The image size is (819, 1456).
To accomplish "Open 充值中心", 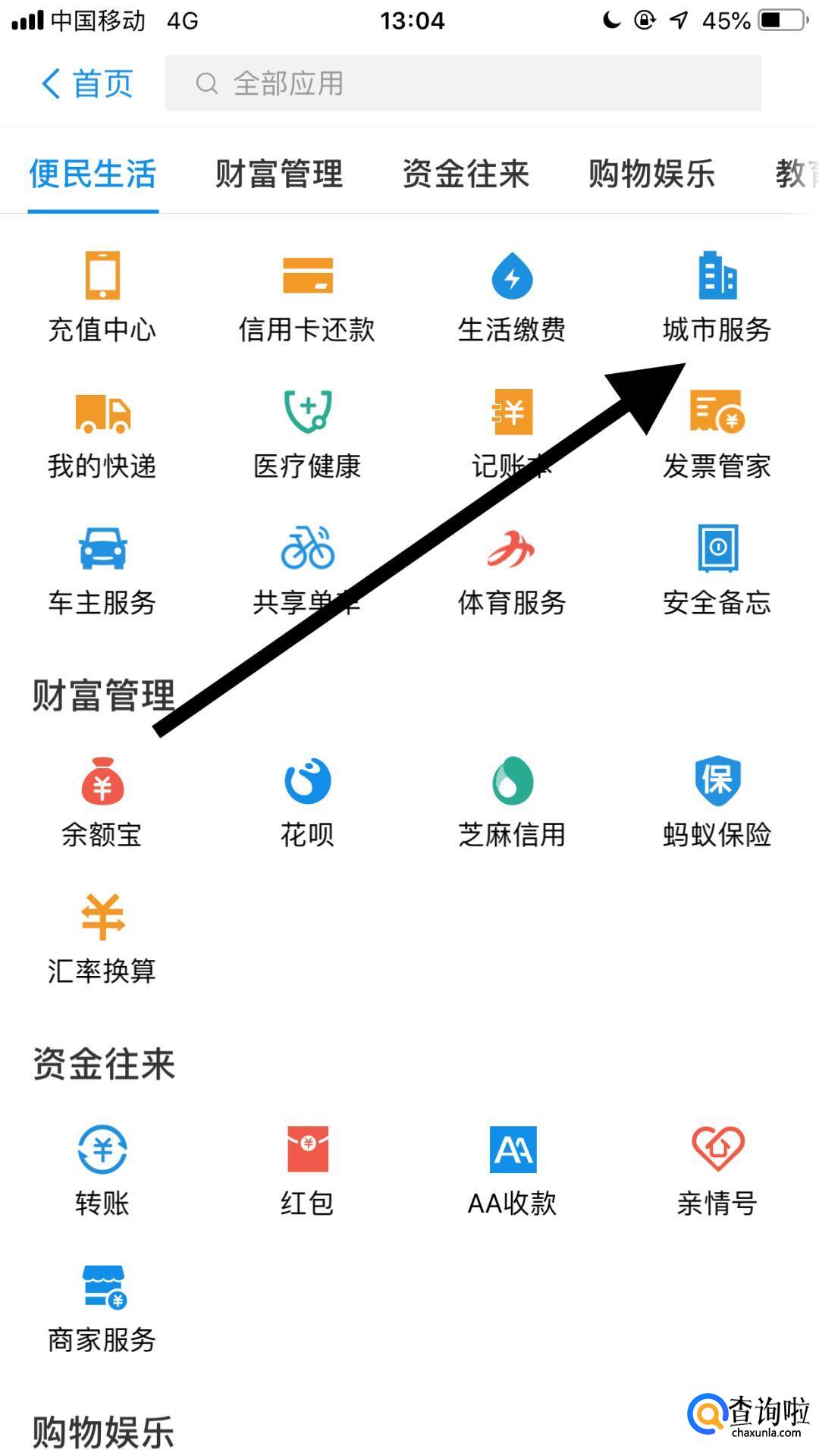I will 102,296.
